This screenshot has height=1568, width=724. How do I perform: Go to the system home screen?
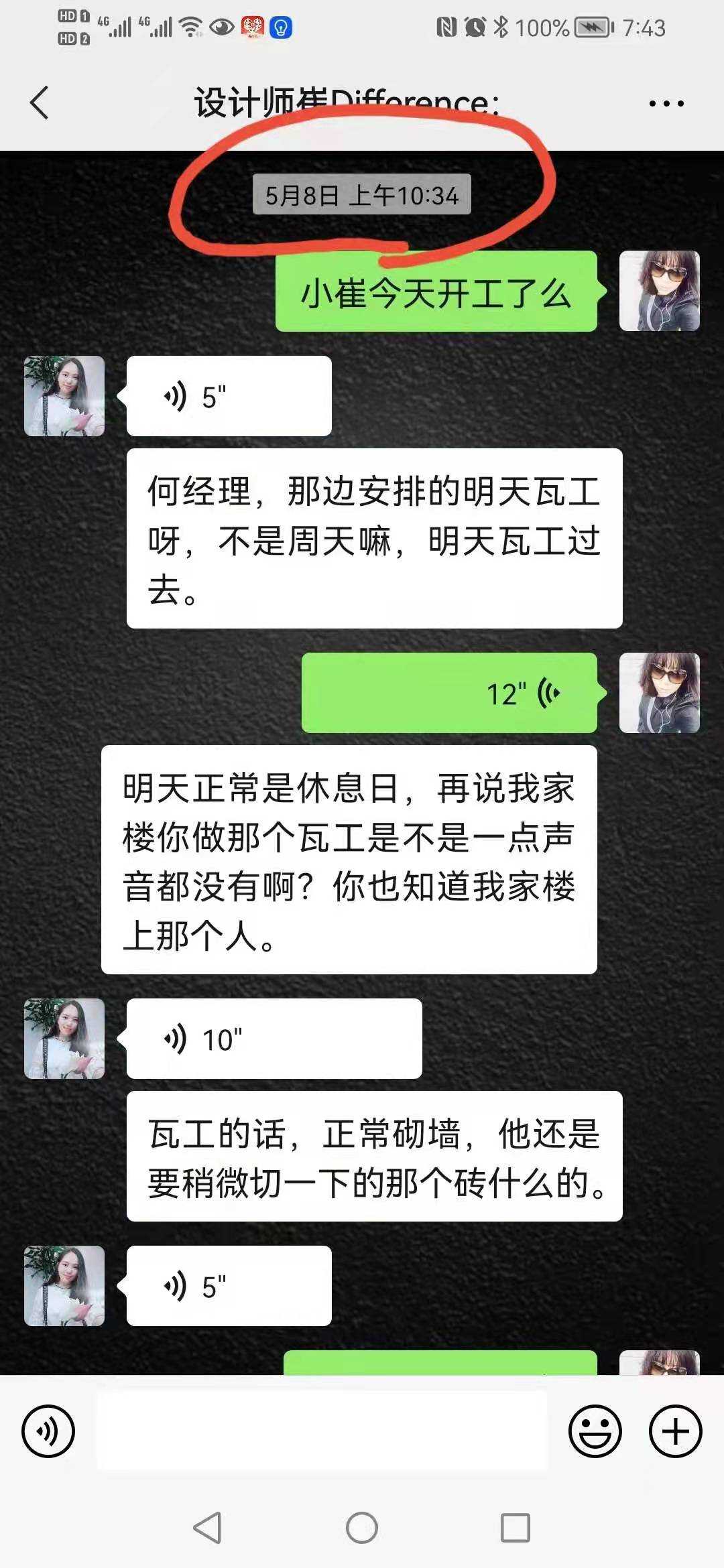point(362,1528)
